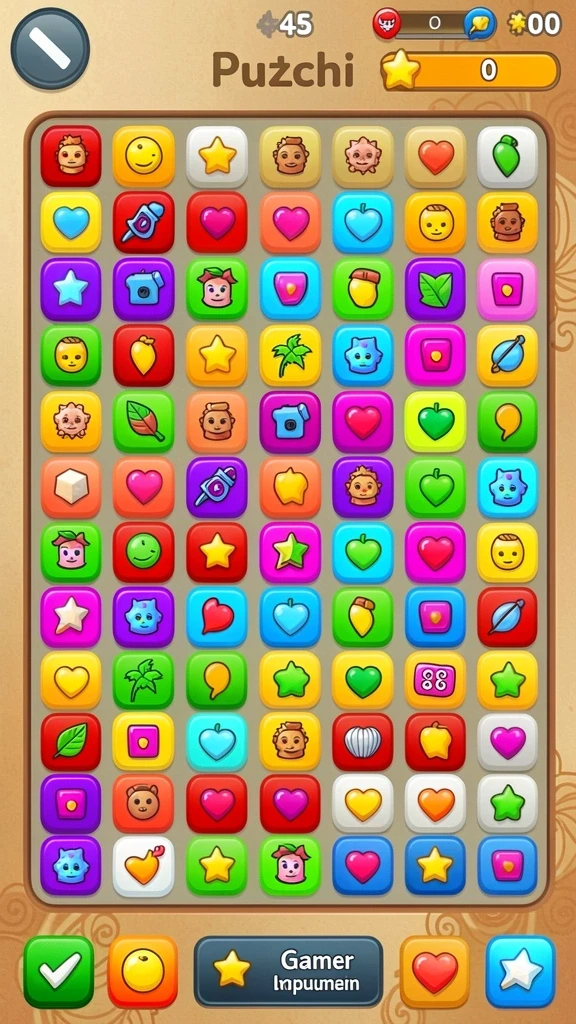Select the palm tree tile on yellow
This screenshot has height=1024, width=576.
click(290, 356)
